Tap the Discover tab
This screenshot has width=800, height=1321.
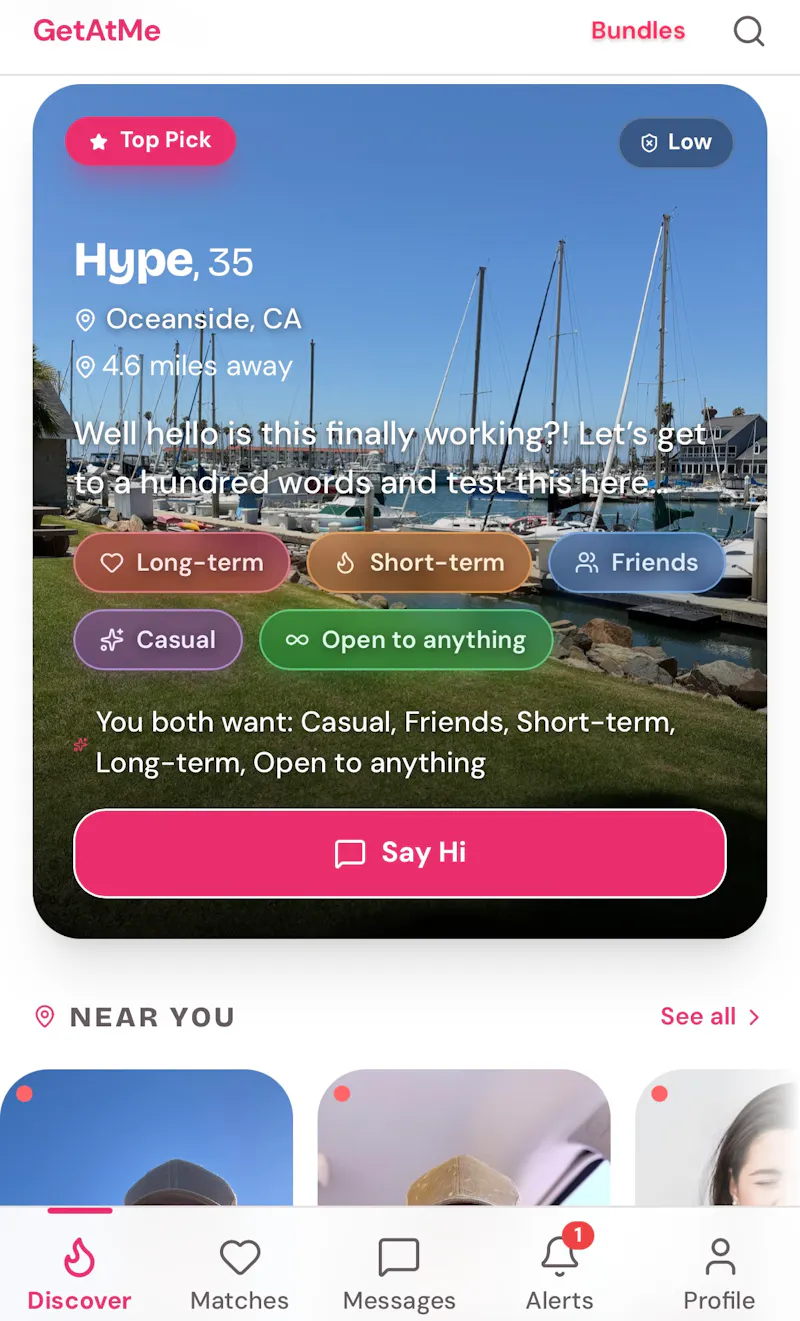tap(80, 1272)
